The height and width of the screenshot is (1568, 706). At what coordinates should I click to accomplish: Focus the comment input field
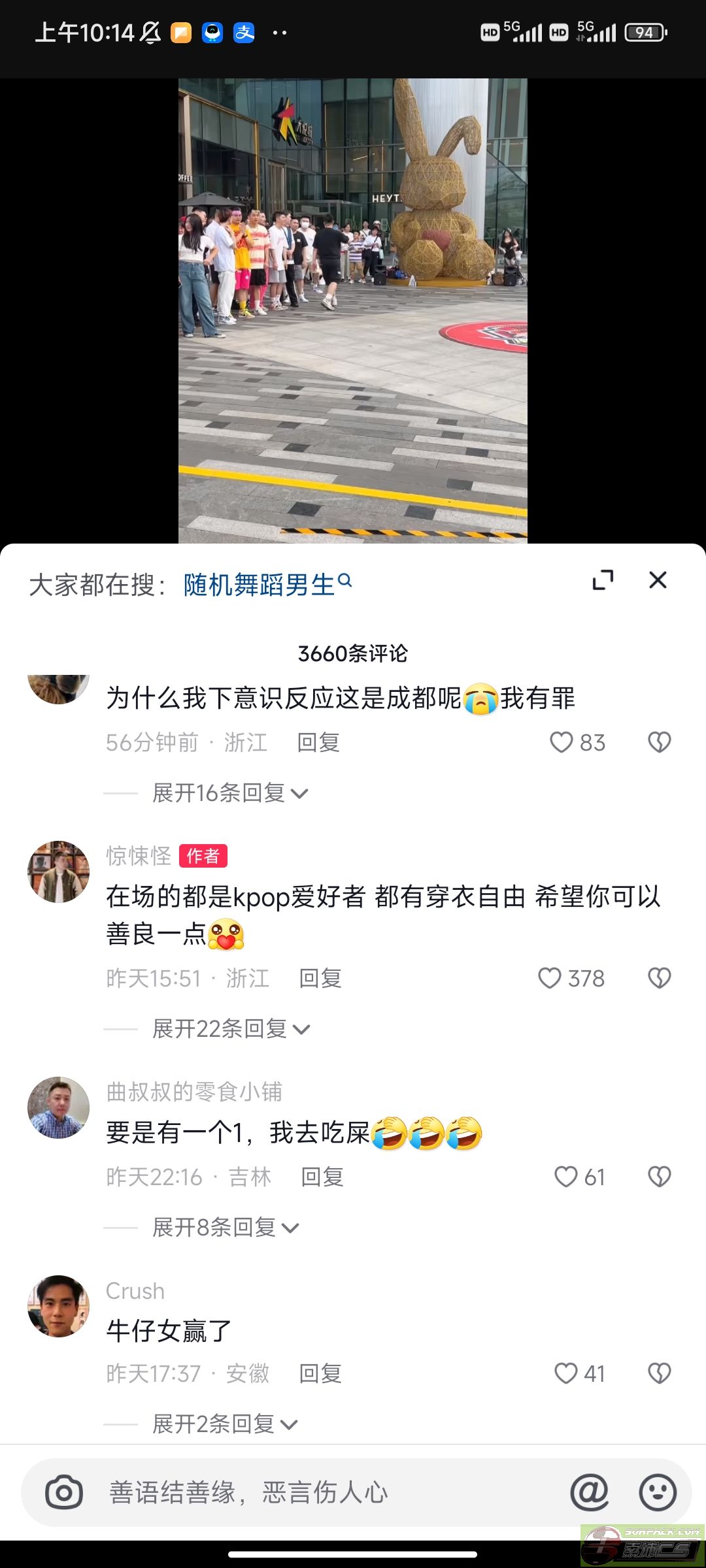(327, 1492)
